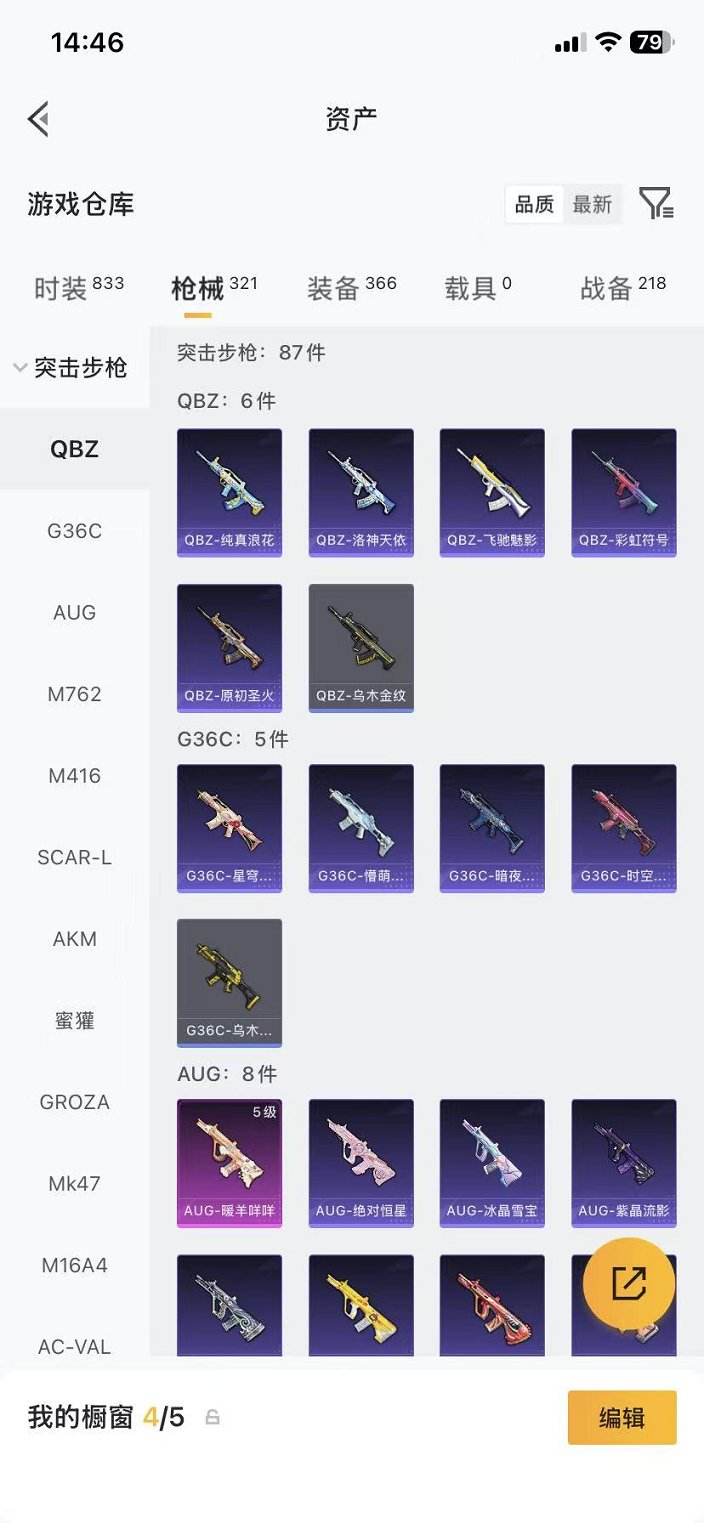Select G36C in the side list
The image size is (704, 1523).
point(75,531)
